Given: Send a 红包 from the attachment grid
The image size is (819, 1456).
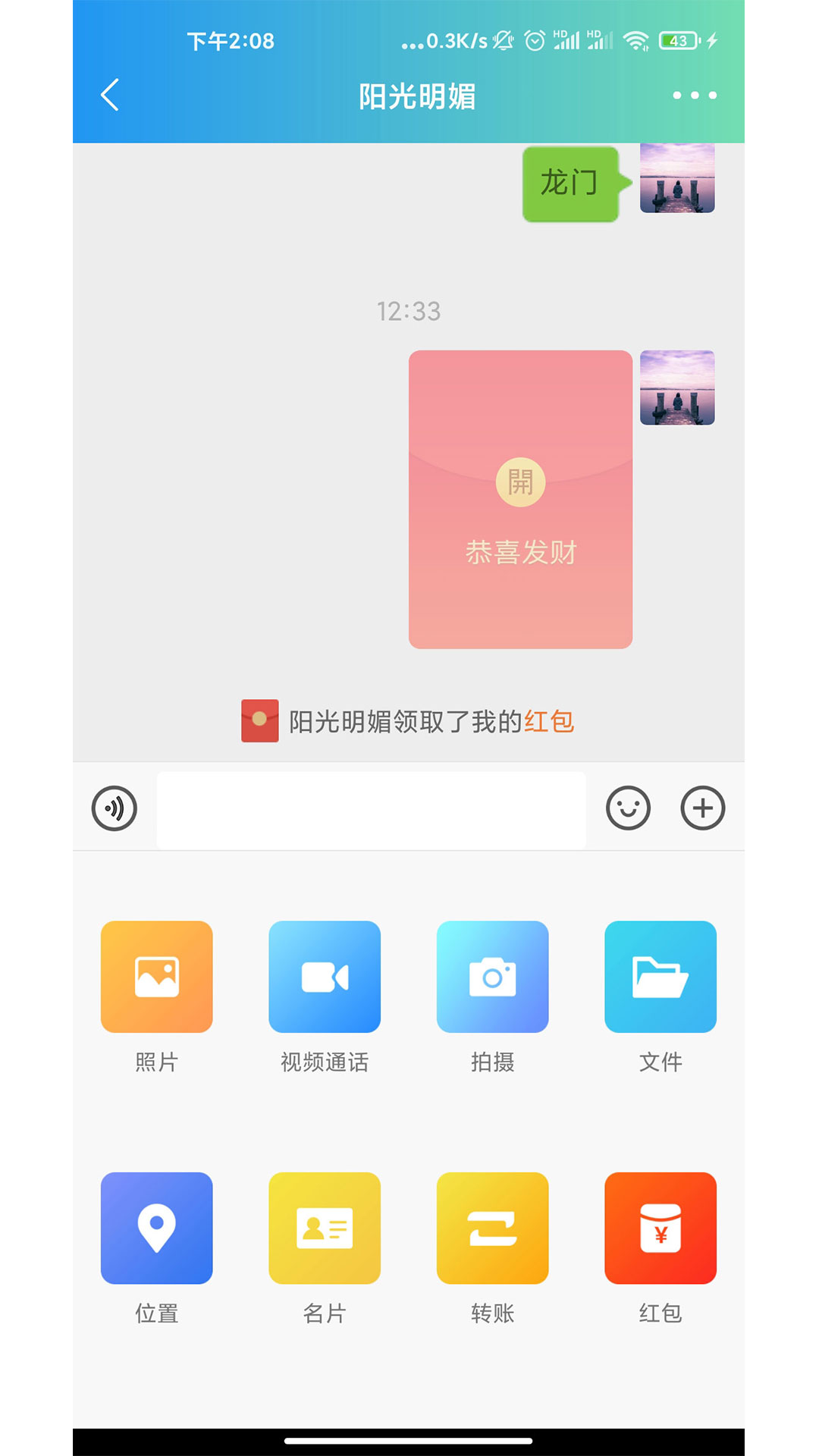Looking at the screenshot, I should tap(661, 1228).
